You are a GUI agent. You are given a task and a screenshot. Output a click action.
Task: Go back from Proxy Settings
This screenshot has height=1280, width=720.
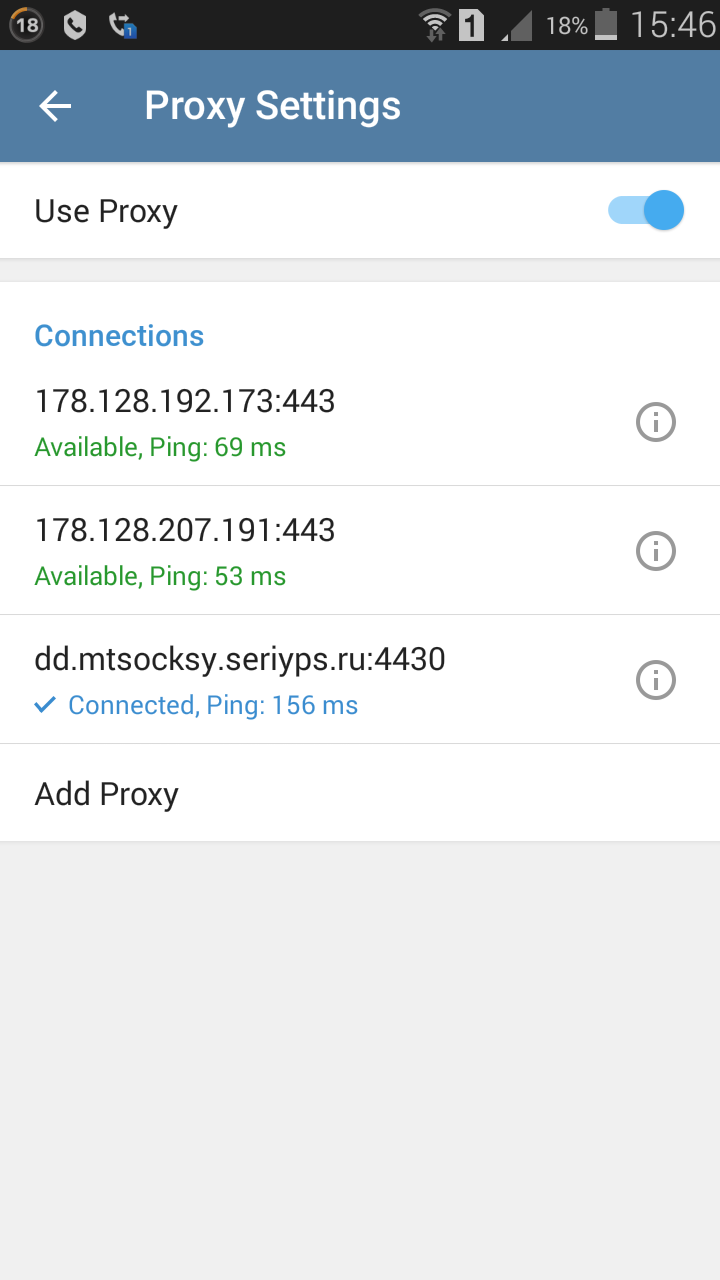pyautogui.click(x=55, y=106)
